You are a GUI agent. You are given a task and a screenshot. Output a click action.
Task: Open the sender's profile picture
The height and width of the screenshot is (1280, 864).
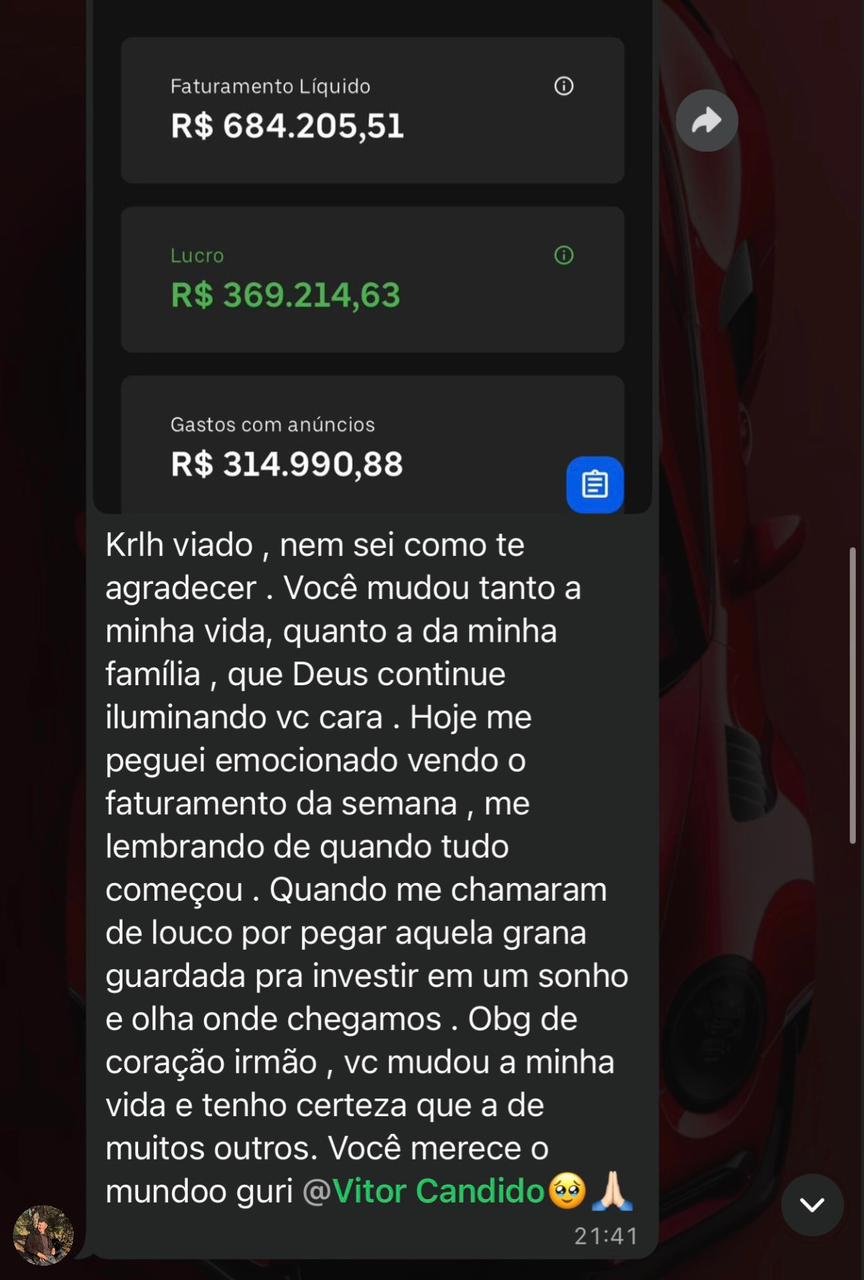point(43,1235)
